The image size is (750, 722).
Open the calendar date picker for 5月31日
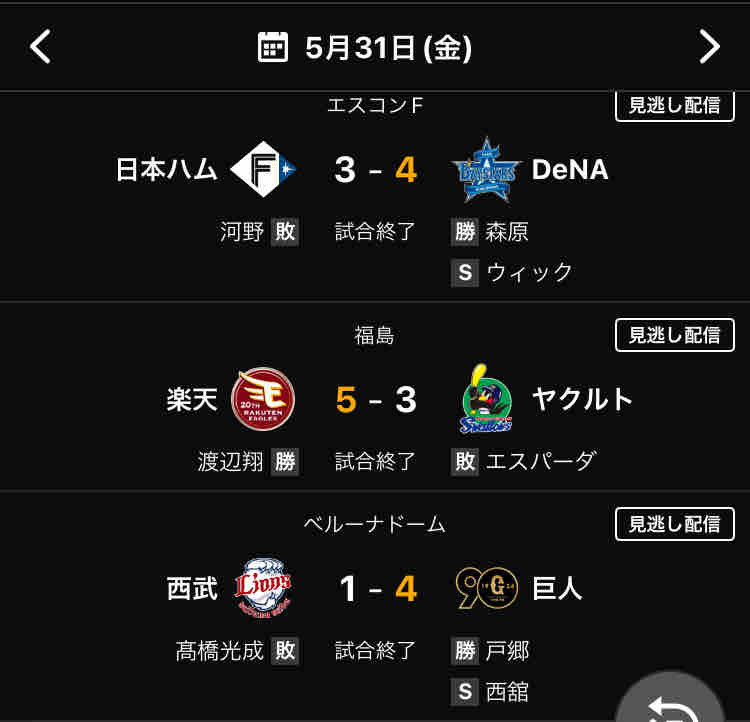pyautogui.click(x=273, y=47)
